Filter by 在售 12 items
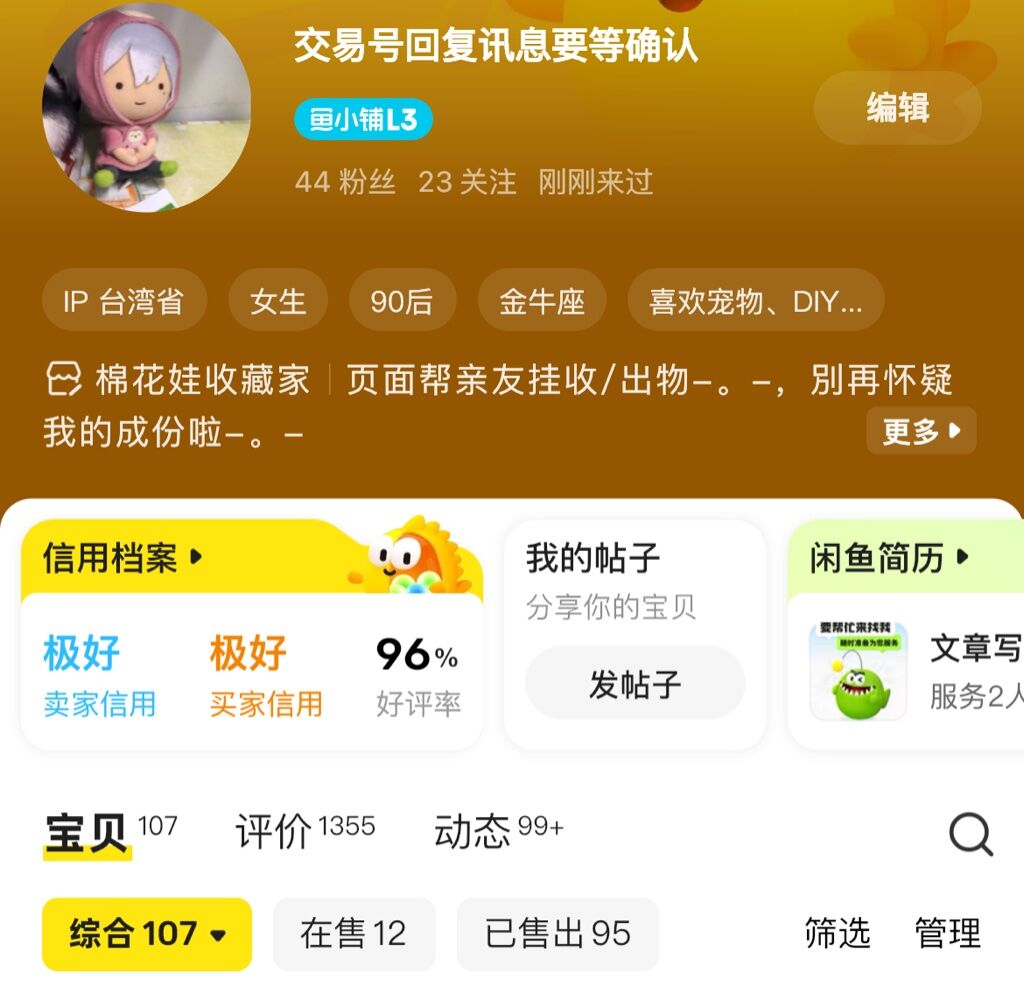This screenshot has width=1024, height=981. click(354, 934)
